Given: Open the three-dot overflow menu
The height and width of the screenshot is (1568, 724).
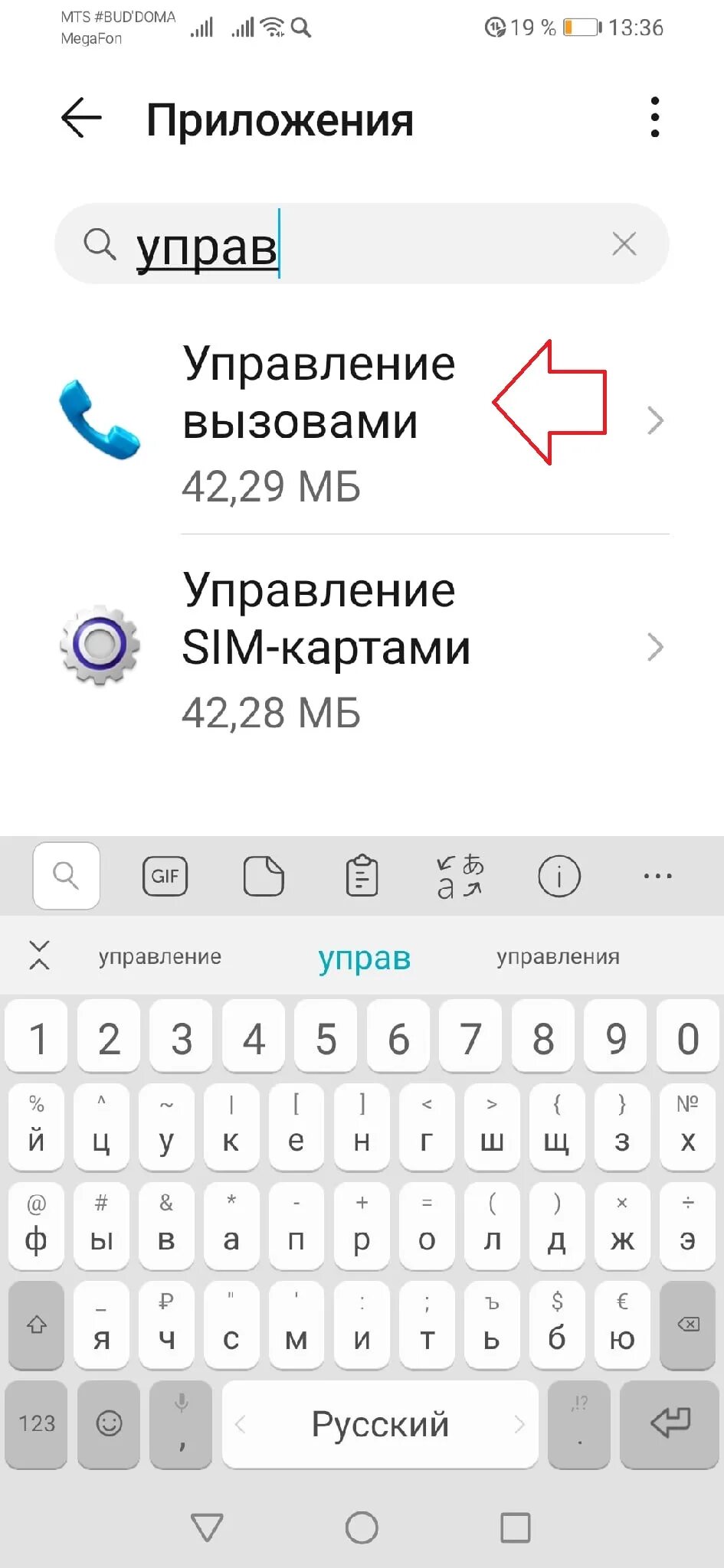Looking at the screenshot, I should [x=654, y=118].
